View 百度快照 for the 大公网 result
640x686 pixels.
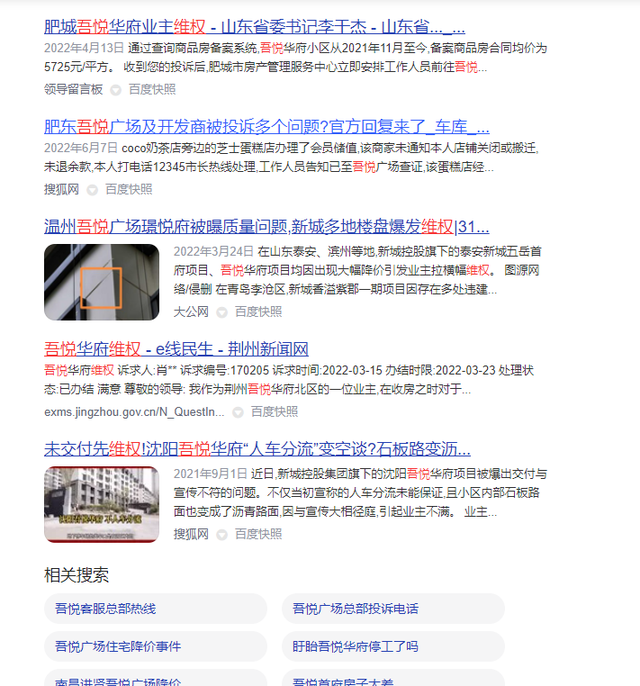[x=258, y=311]
